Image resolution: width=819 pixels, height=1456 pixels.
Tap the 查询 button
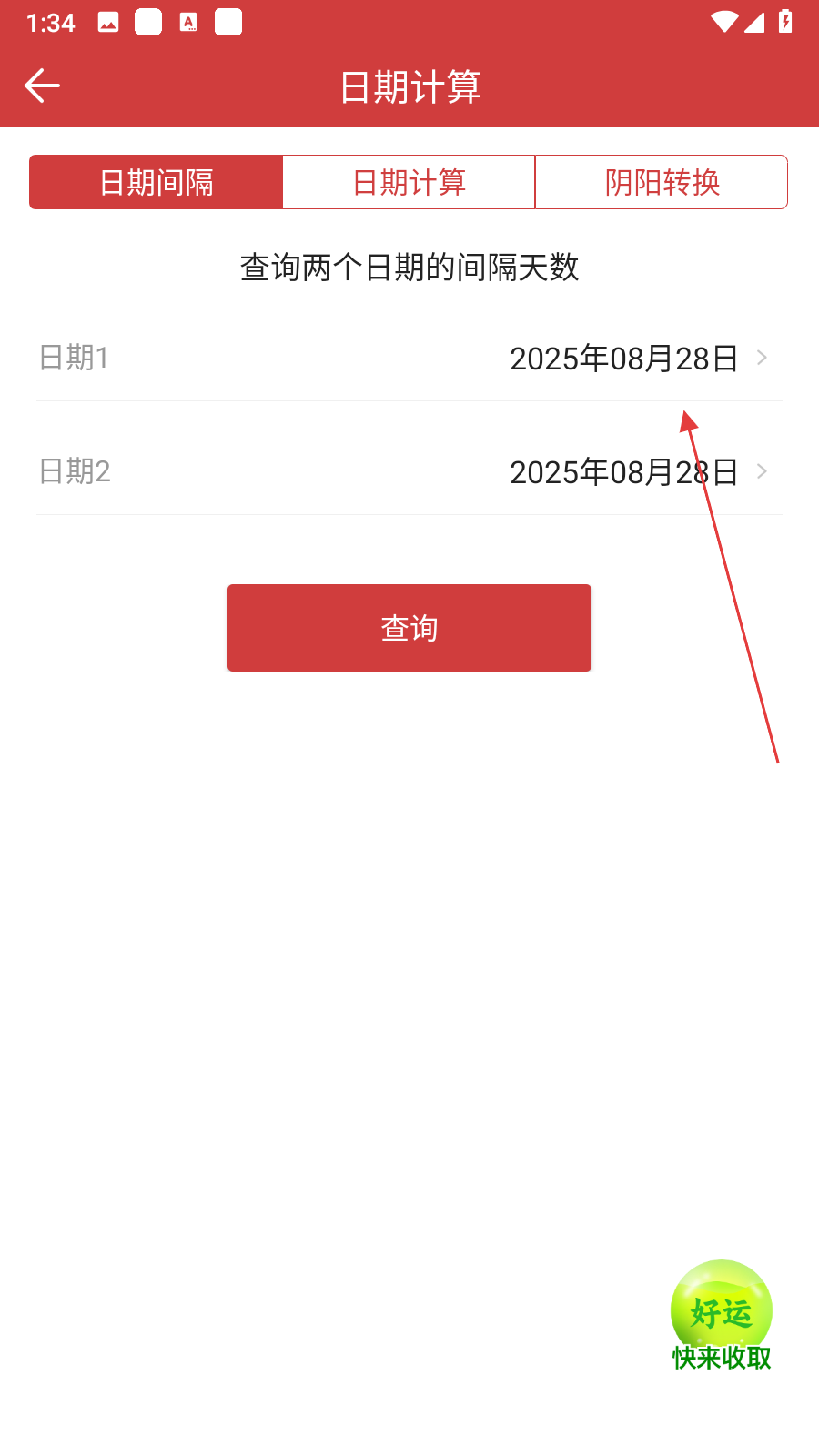point(409,628)
